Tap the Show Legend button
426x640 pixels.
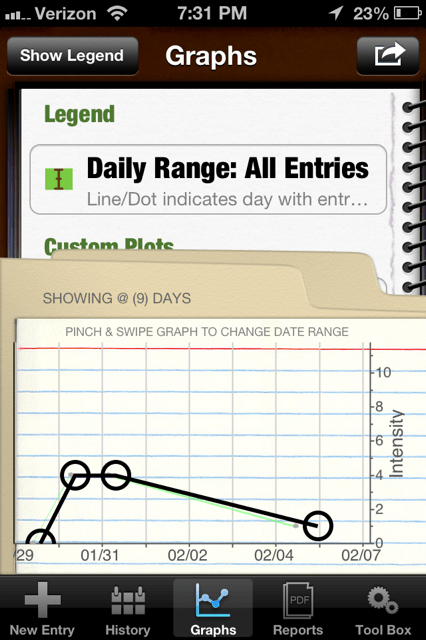[x=72, y=56]
